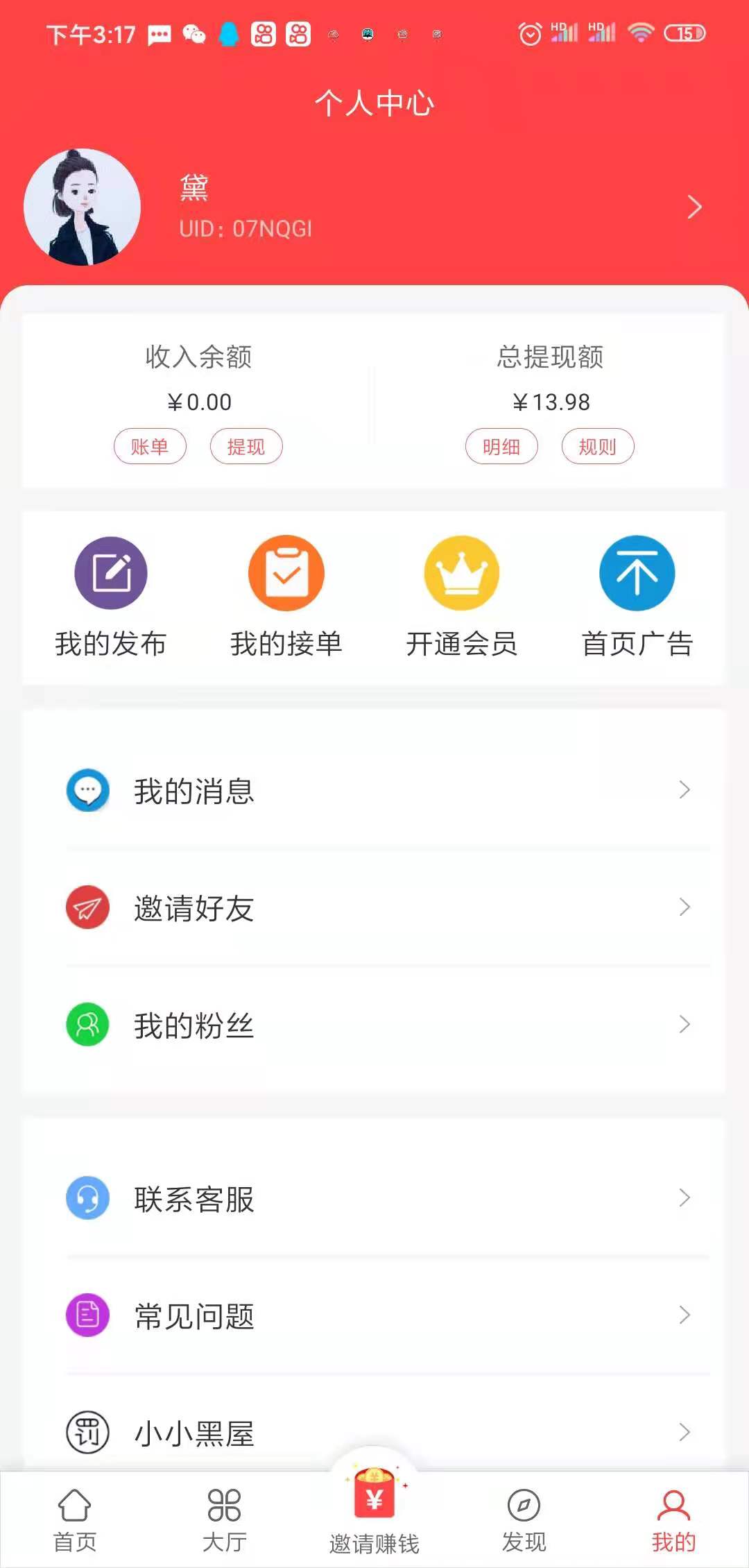Select the gold crown 开通会员 icon

(461, 571)
